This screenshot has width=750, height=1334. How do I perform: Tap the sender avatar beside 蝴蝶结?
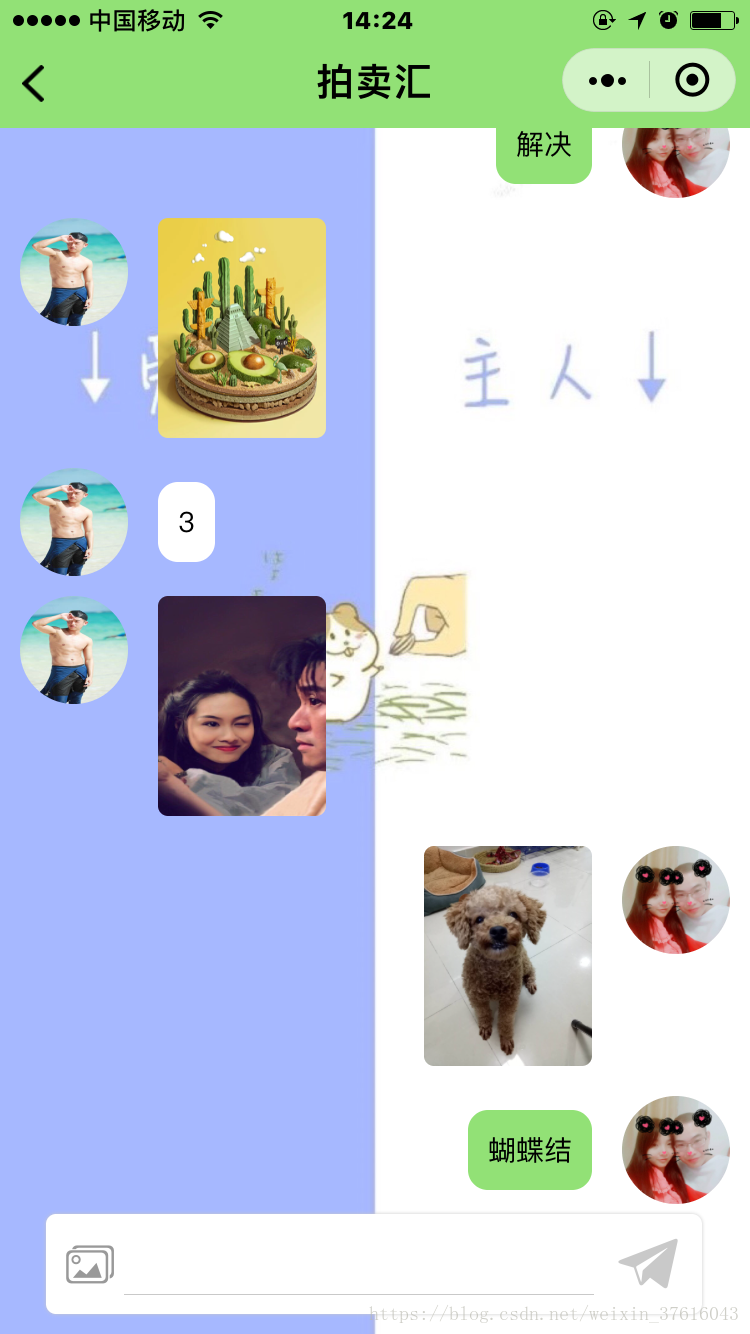[676, 1150]
